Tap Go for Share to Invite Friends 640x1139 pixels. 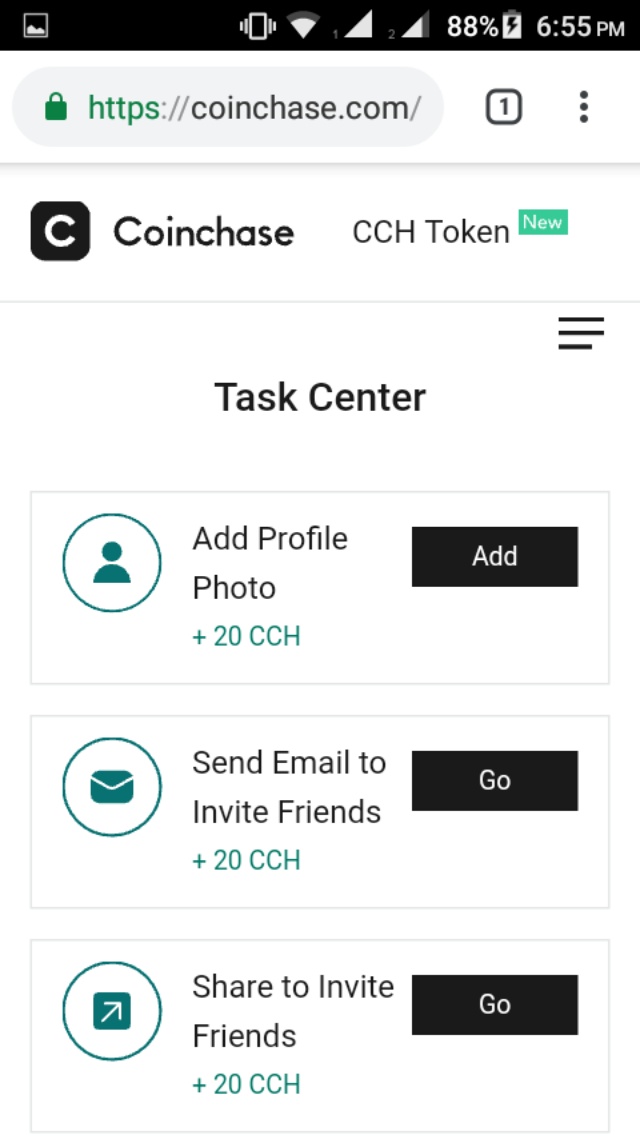[x=495, y=1004]
